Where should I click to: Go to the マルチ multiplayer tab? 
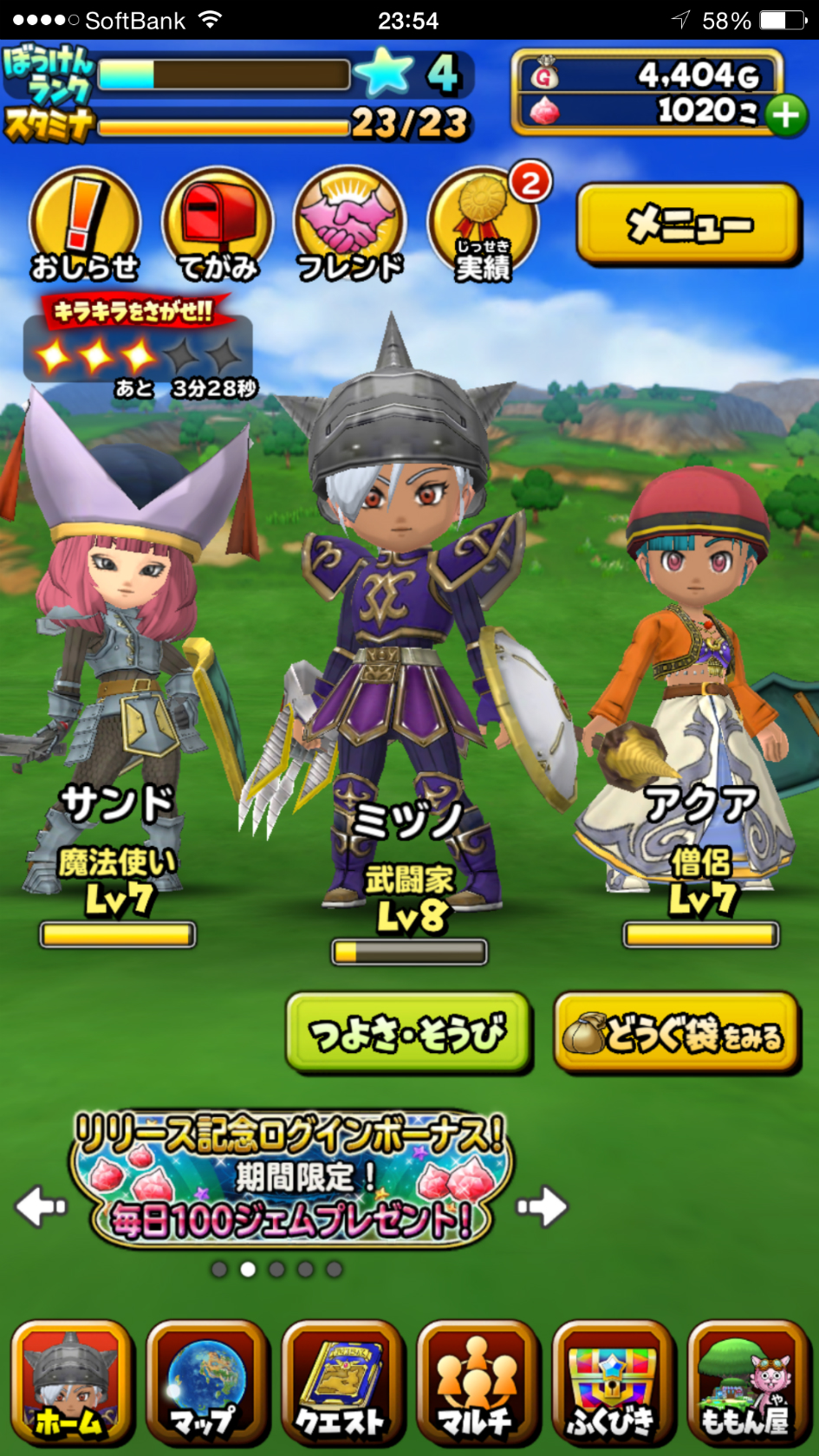pos(478,1385)
